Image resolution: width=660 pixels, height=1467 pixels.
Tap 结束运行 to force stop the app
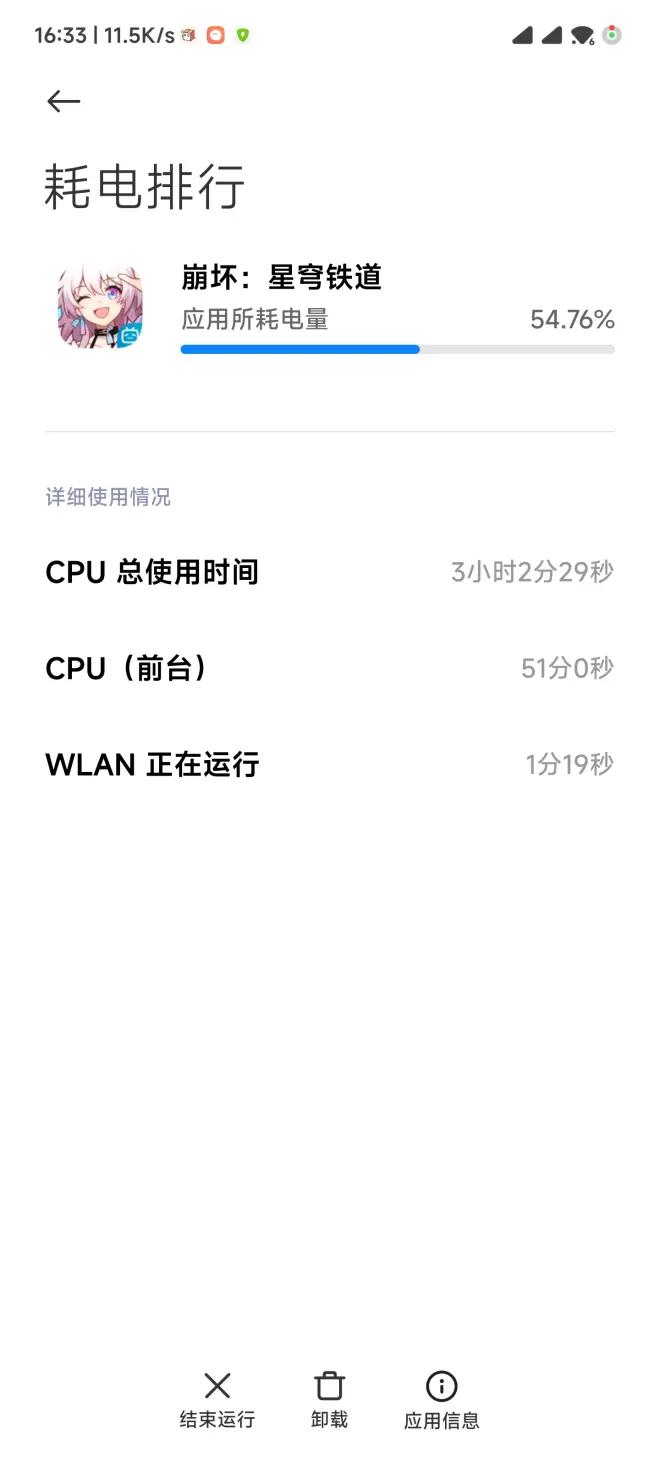(x=217, y=1399)
